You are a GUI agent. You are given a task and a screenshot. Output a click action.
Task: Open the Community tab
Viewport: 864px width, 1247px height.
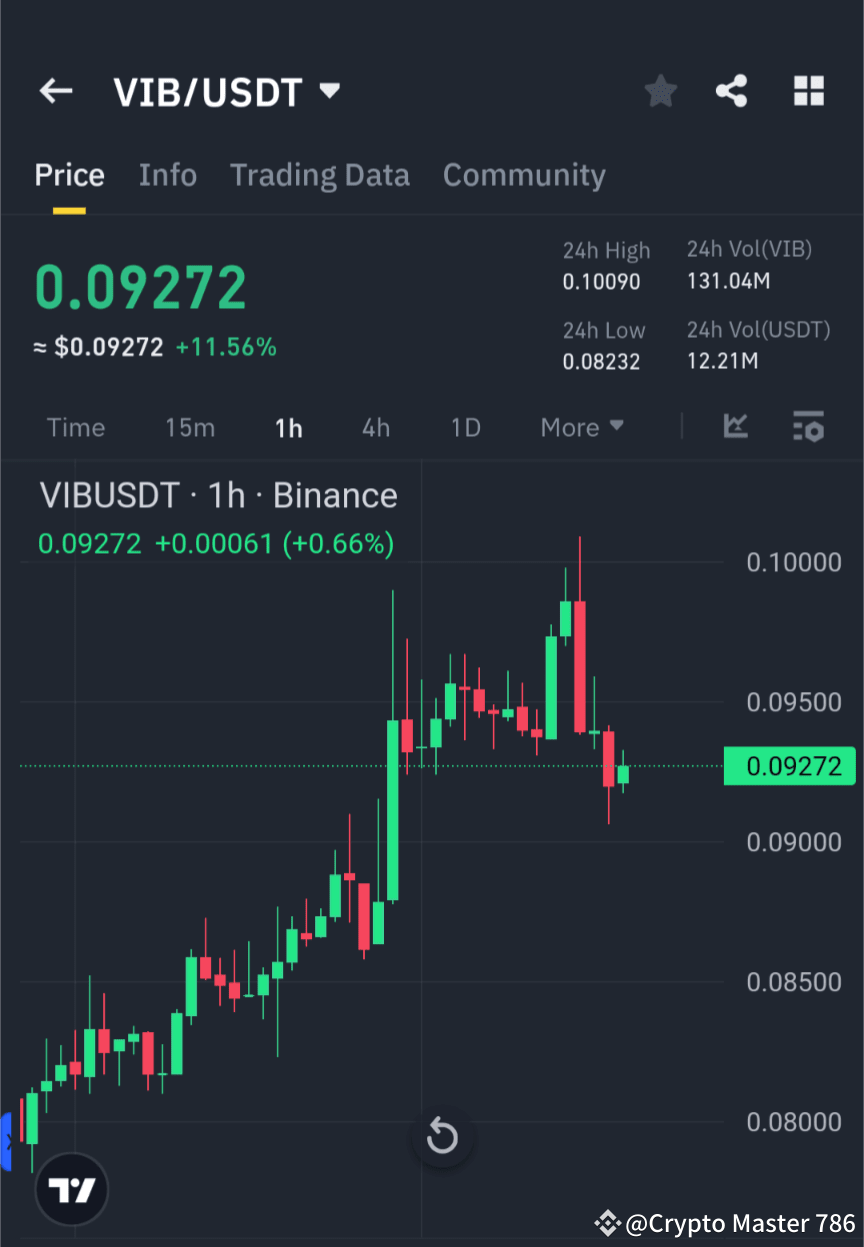tap(524, 174)
